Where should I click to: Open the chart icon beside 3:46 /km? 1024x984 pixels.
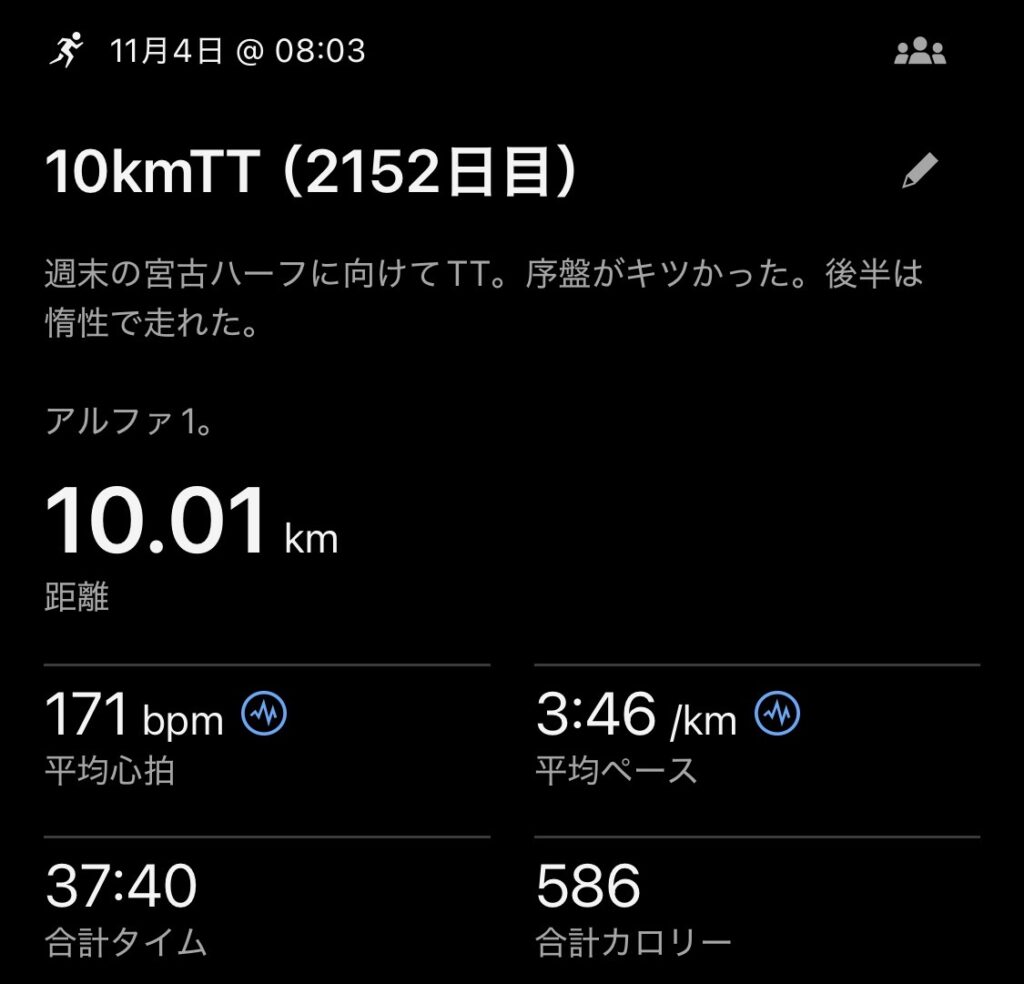777,714
